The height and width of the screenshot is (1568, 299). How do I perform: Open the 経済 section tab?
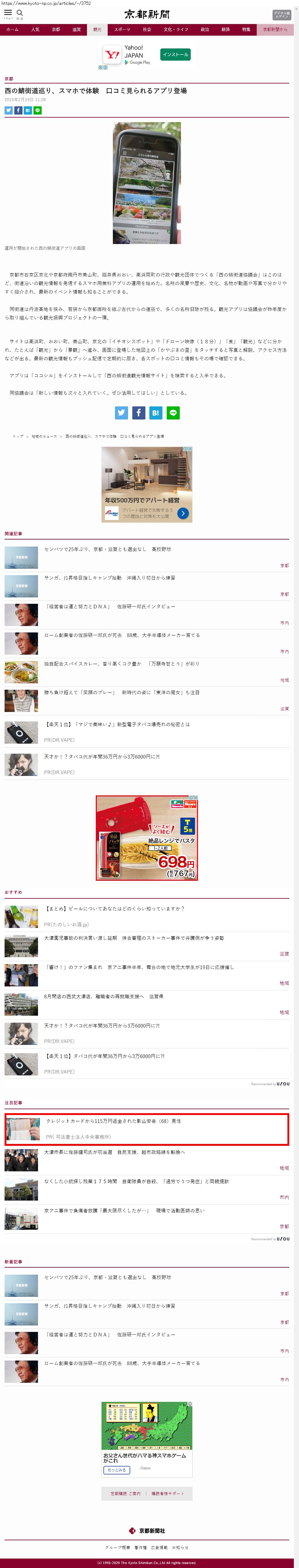pyautogui.click(x=225, y=29)
